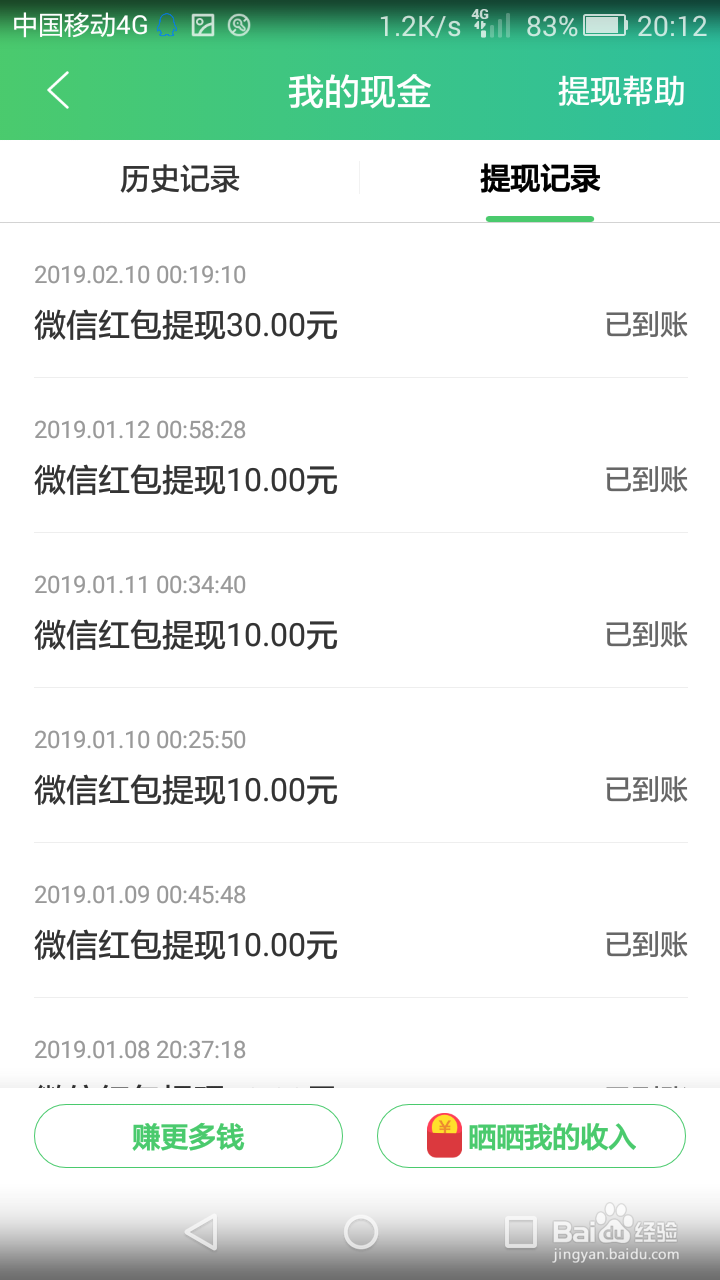Tap the system home button
The height and width of the screenshot is (1280, 720).
pyautogui.click(x=360, y=1232)
